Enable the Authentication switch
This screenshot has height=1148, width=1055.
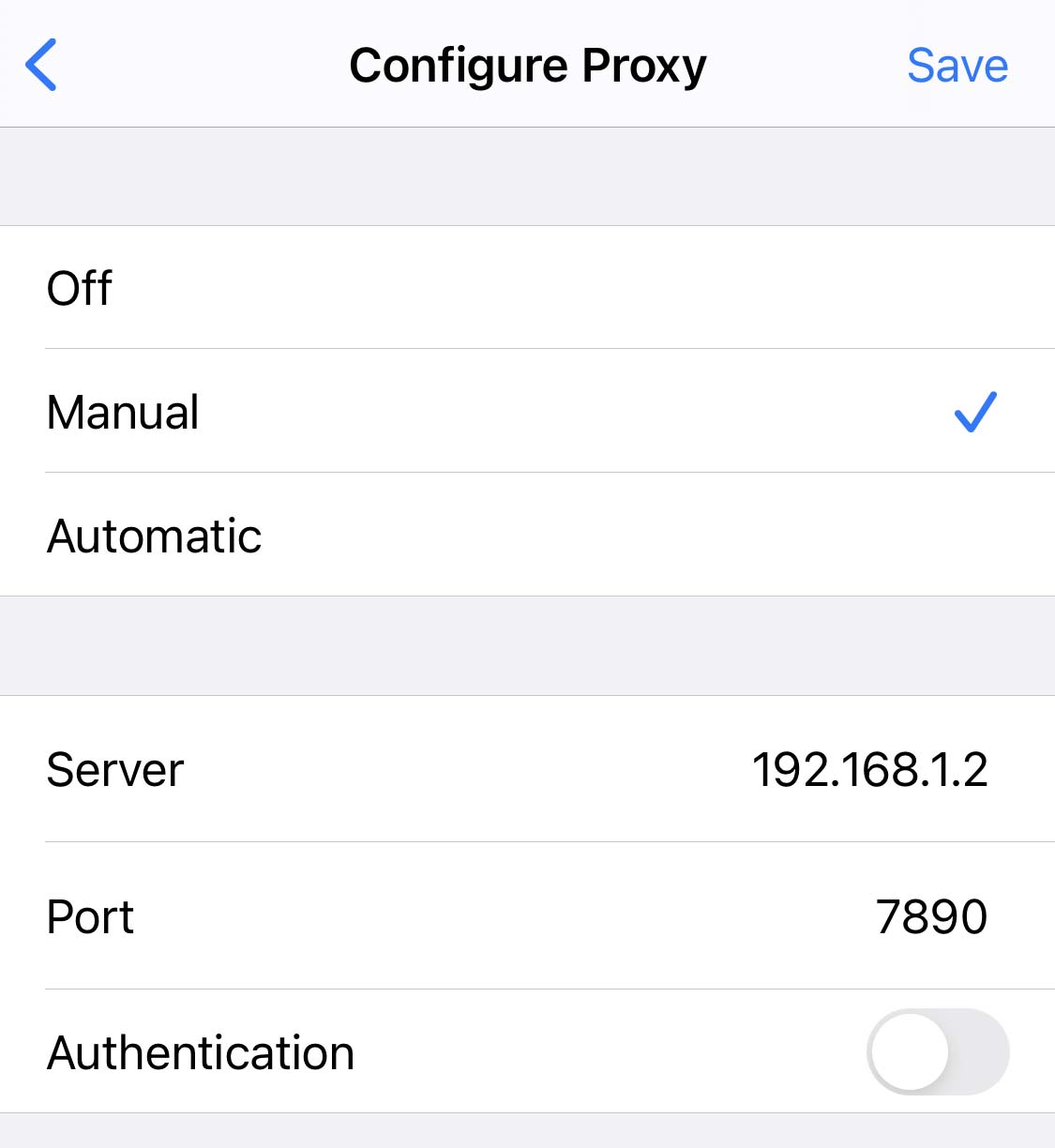[937, 1051]
